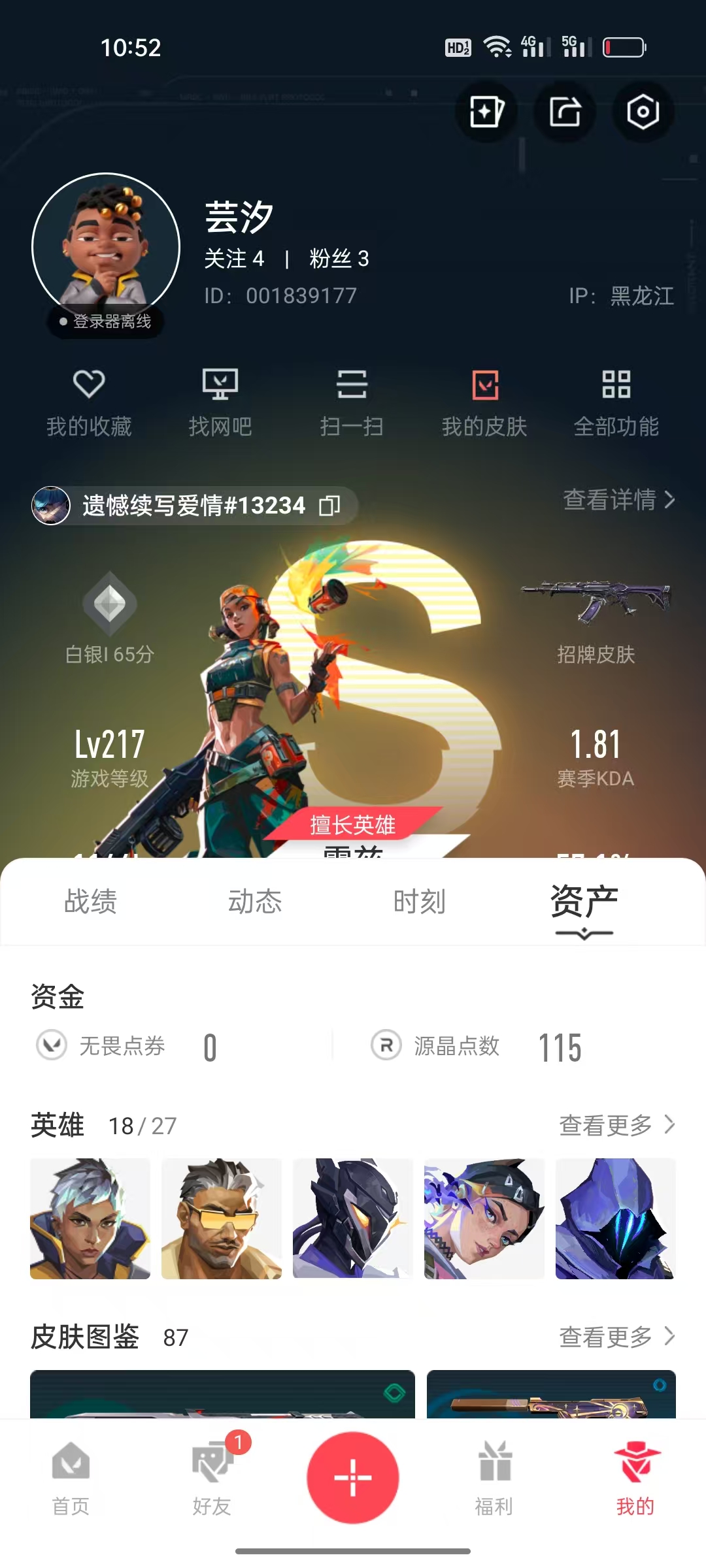706x1568 pixels.
Task: Copy game ID 遗憾续写爱情#13234
Action: click(x=329, y=506)
